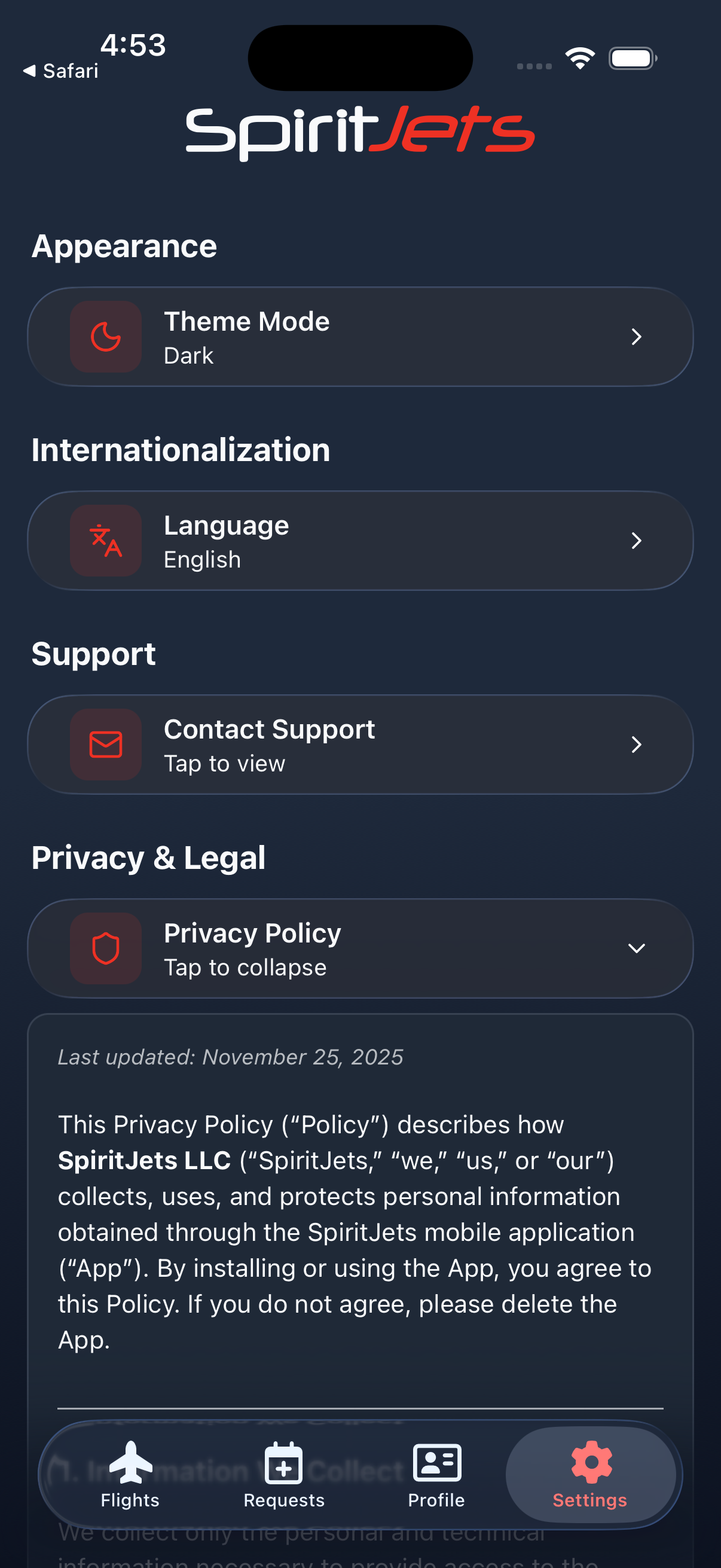Switch to the Profile tab
Screen dimensions: 721x1568
point(436,1479)
